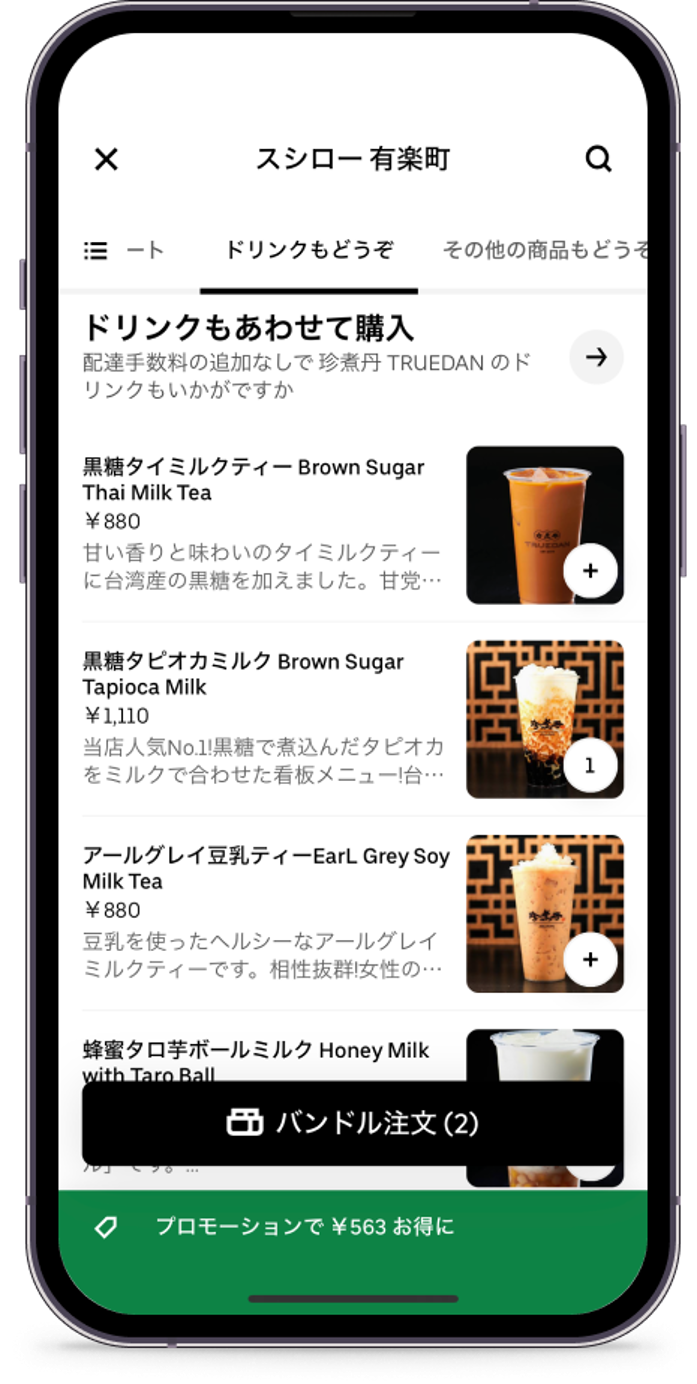The image size is (697, 1384).
Task: Switch to the その他の商品もどうぞ tab
Action: [545, 250]
